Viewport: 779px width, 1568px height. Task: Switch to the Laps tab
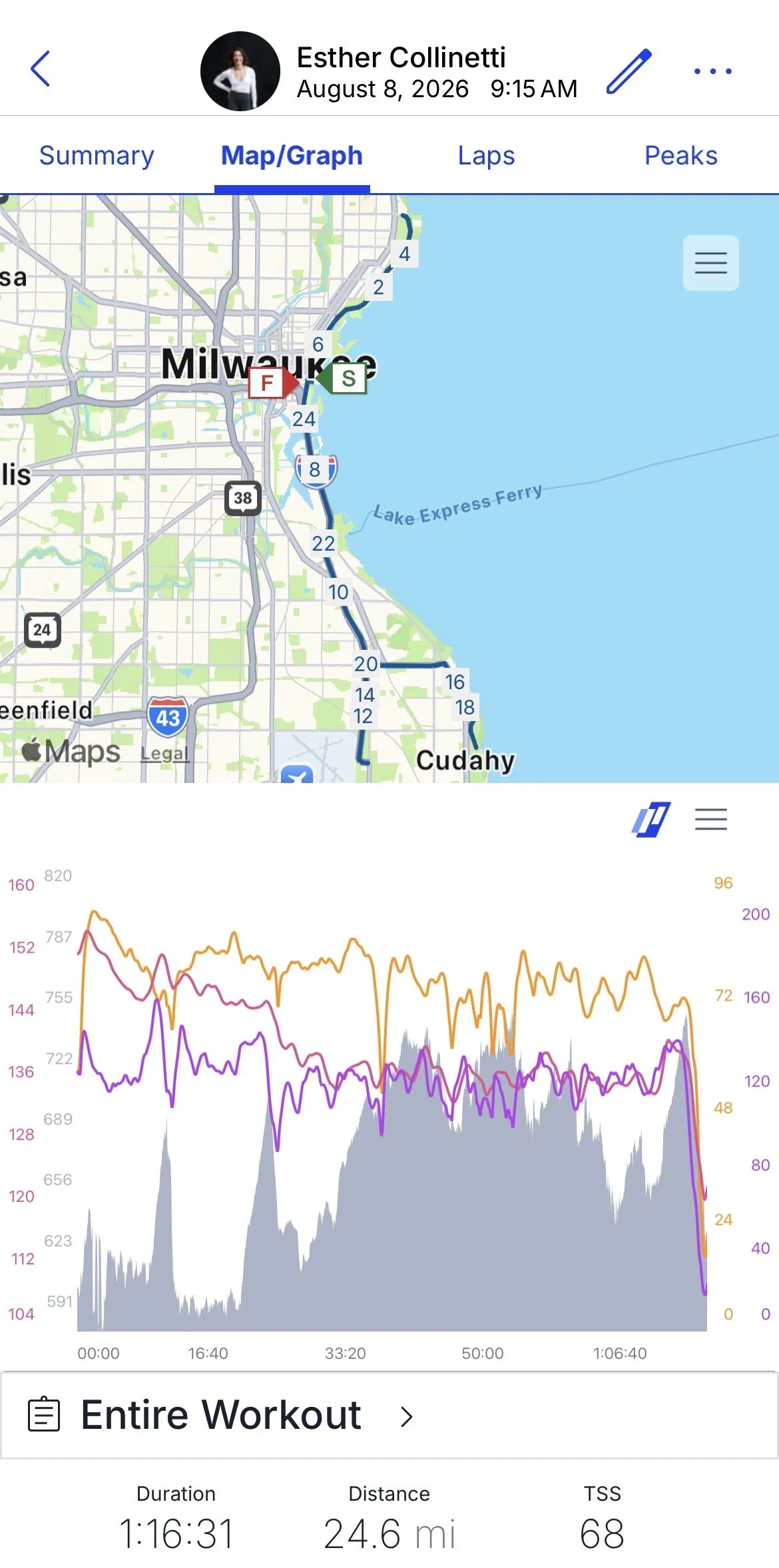click(486, 155)
